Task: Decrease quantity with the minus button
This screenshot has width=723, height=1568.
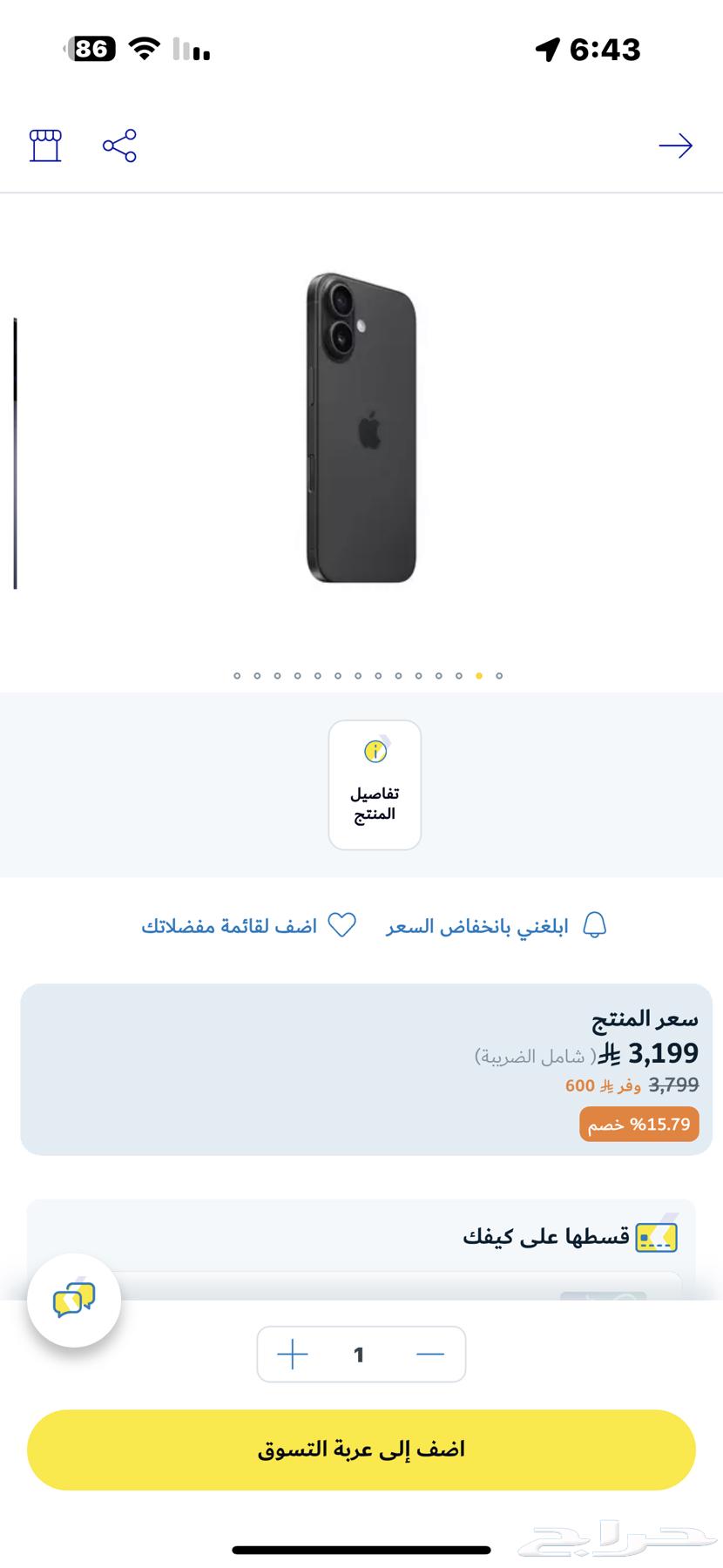Action: click(x=429, y=1354)
